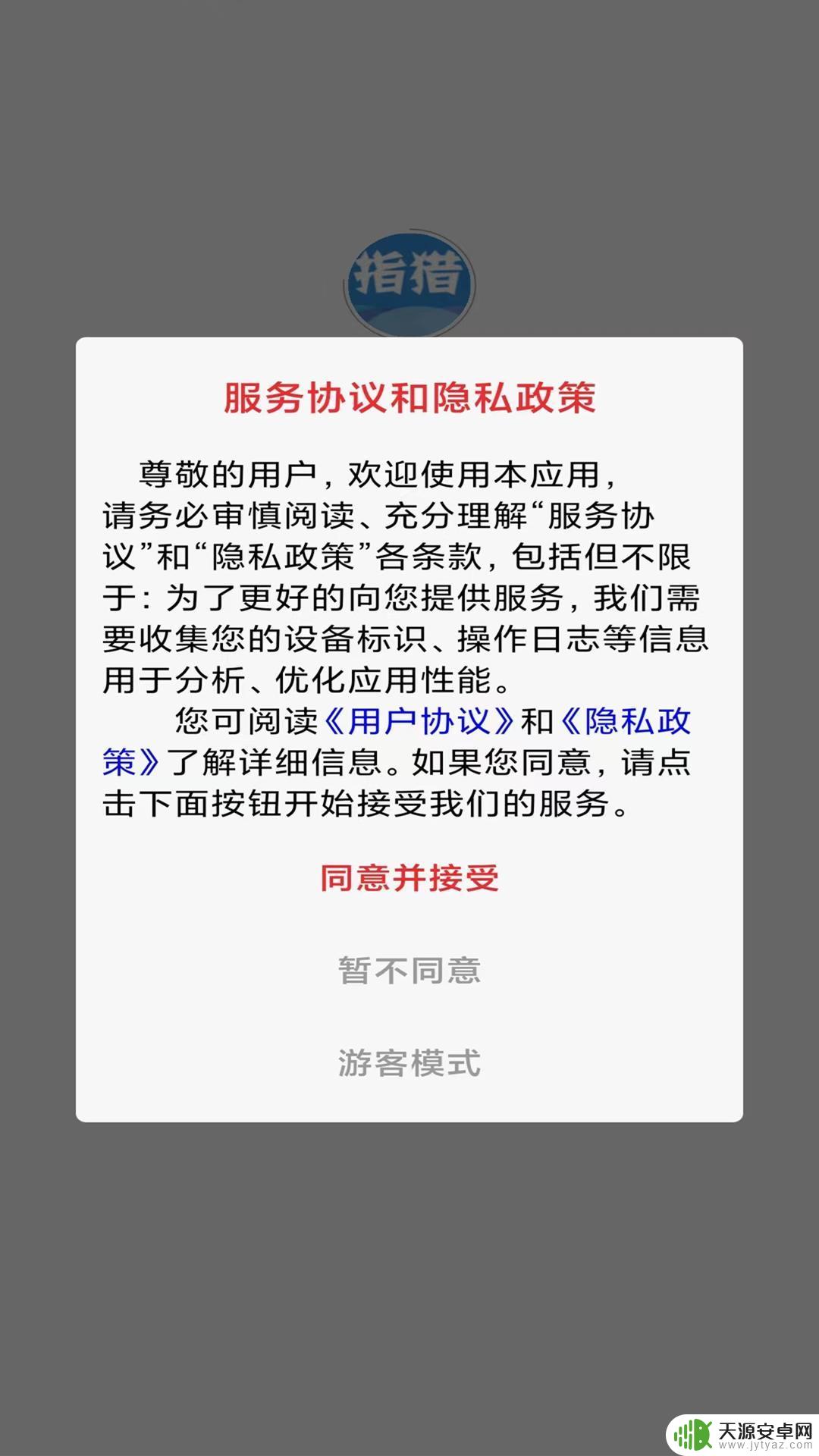Choose 暂不同意 to decline
819x1456 pixels.
[x=409, y=971]
